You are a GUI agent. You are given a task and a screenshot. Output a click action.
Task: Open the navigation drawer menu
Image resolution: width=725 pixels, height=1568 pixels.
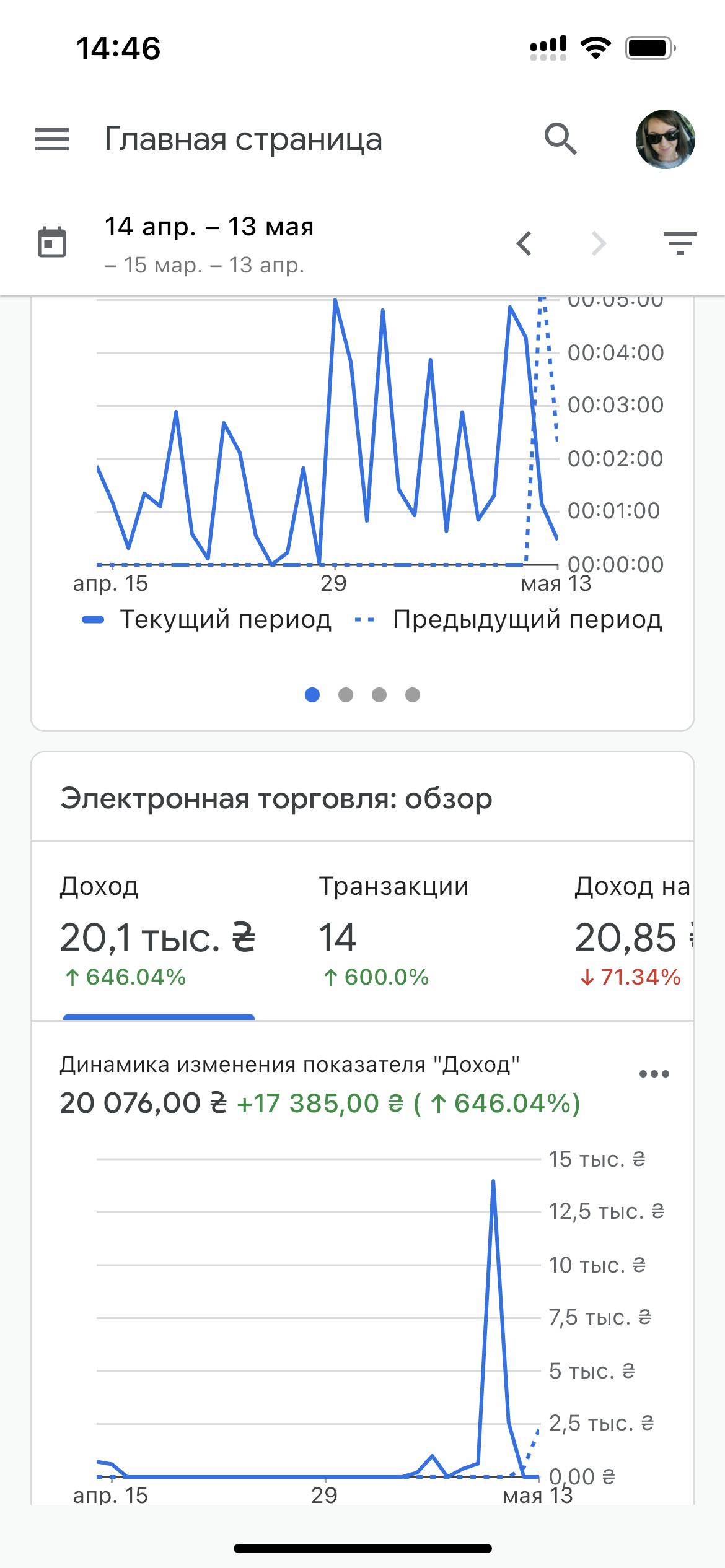tap(52, 139)
